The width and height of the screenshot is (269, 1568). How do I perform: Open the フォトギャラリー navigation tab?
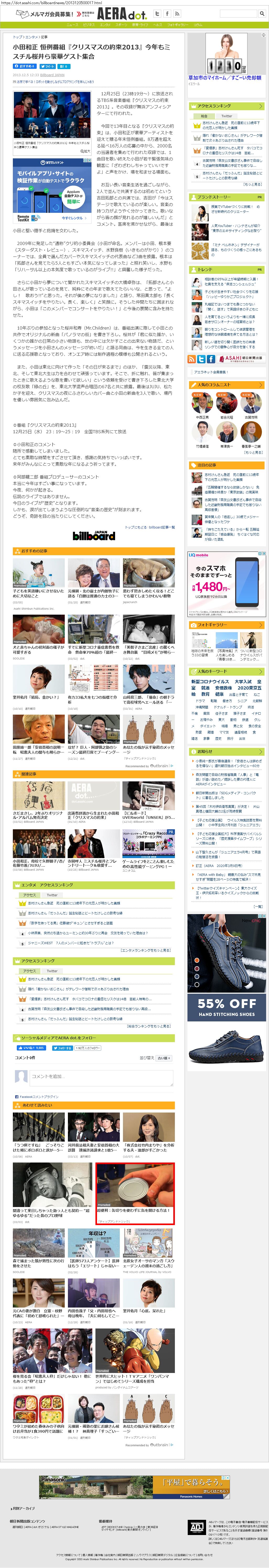[177, 25]
